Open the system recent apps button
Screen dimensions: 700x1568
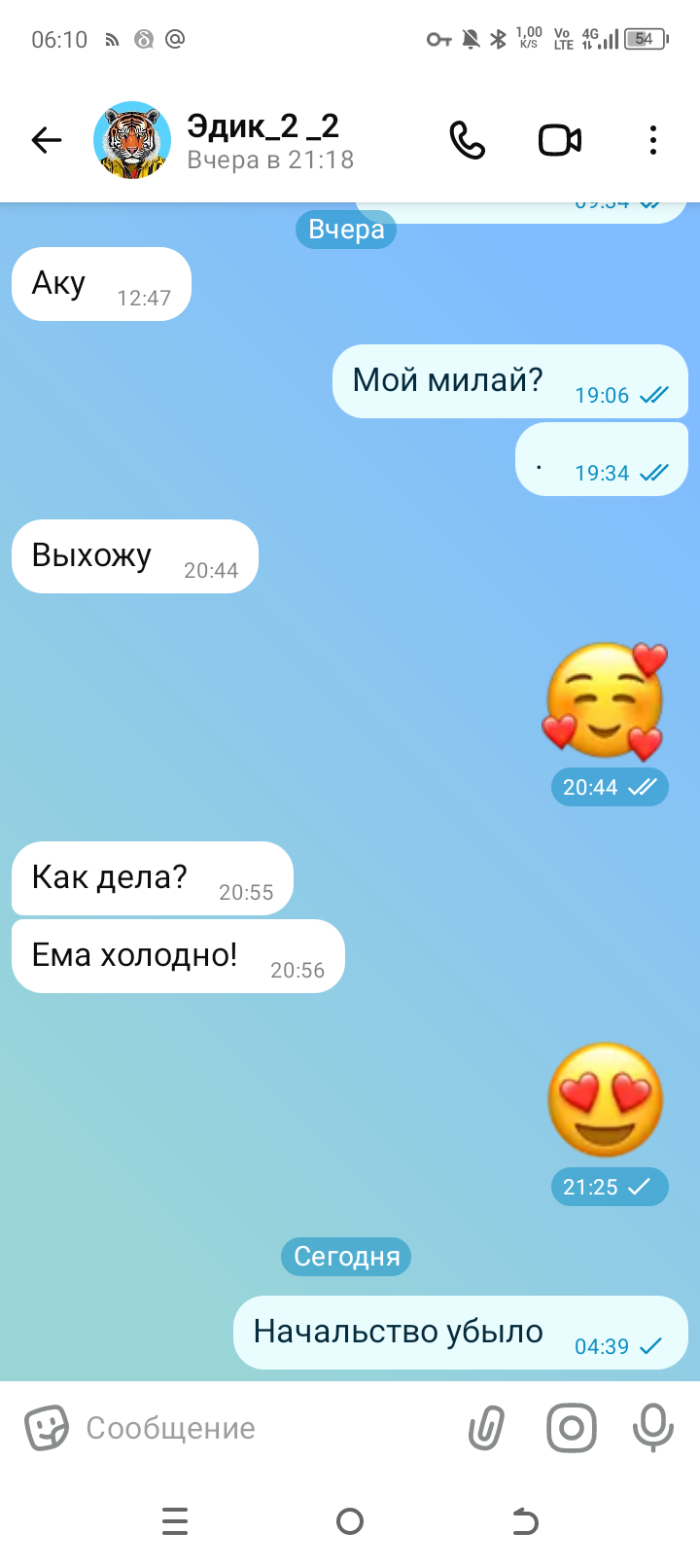click(175, 1520)
